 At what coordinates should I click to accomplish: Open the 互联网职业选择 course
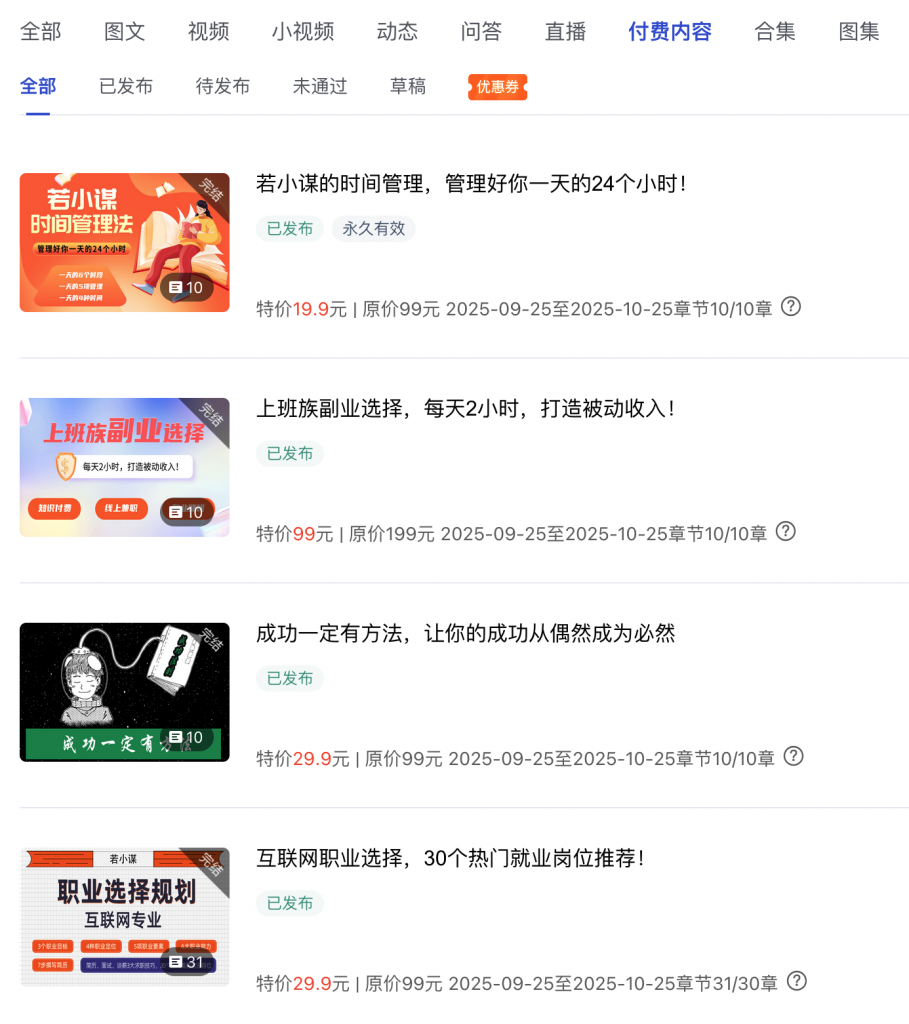click(450, 859)
